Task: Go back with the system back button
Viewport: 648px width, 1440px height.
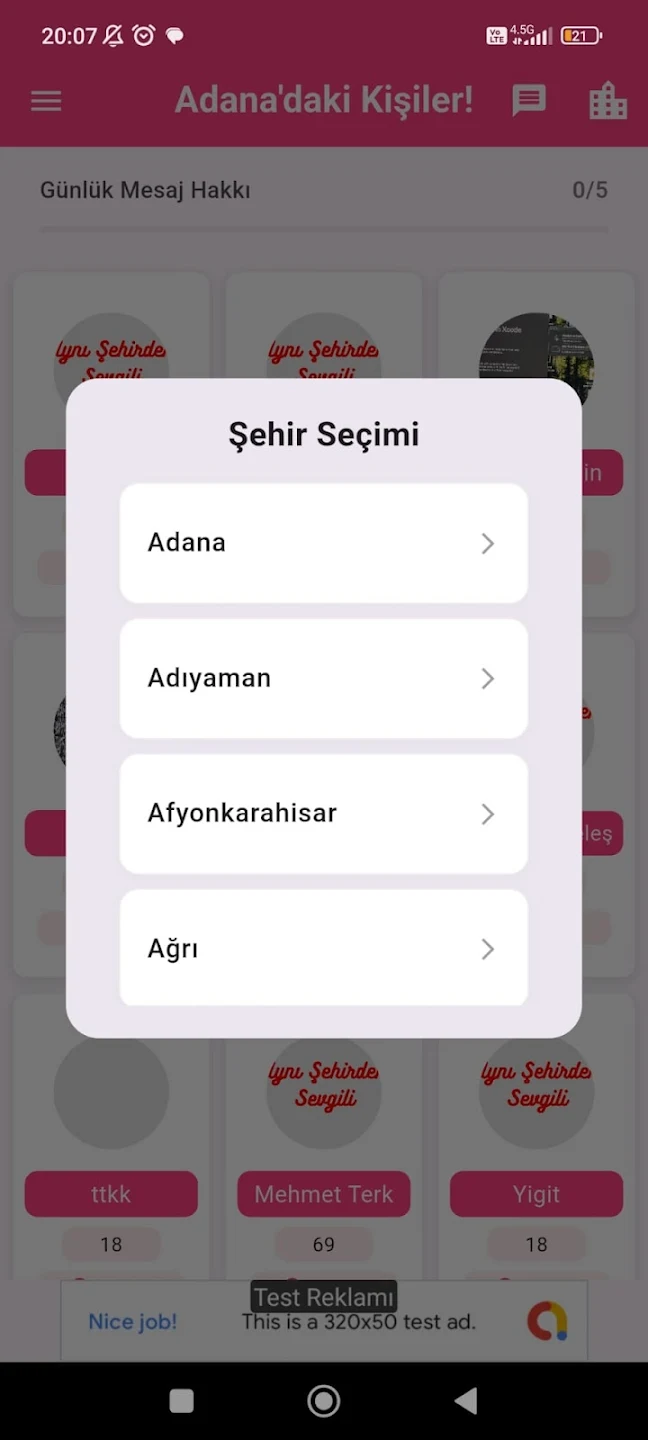Action: click(466, 1401)
